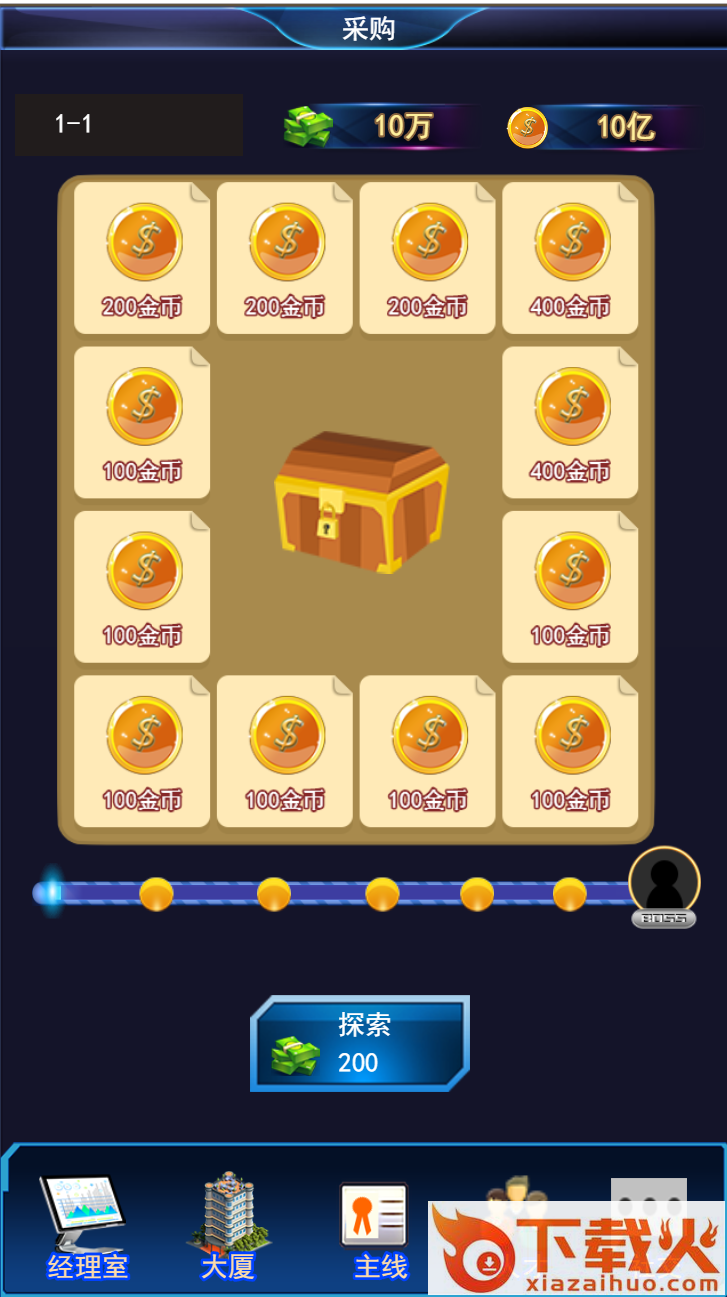The width and height of the screenshot is (727, 1297).
Task: Open the locked treasure chest
Action: click(360, 503)
